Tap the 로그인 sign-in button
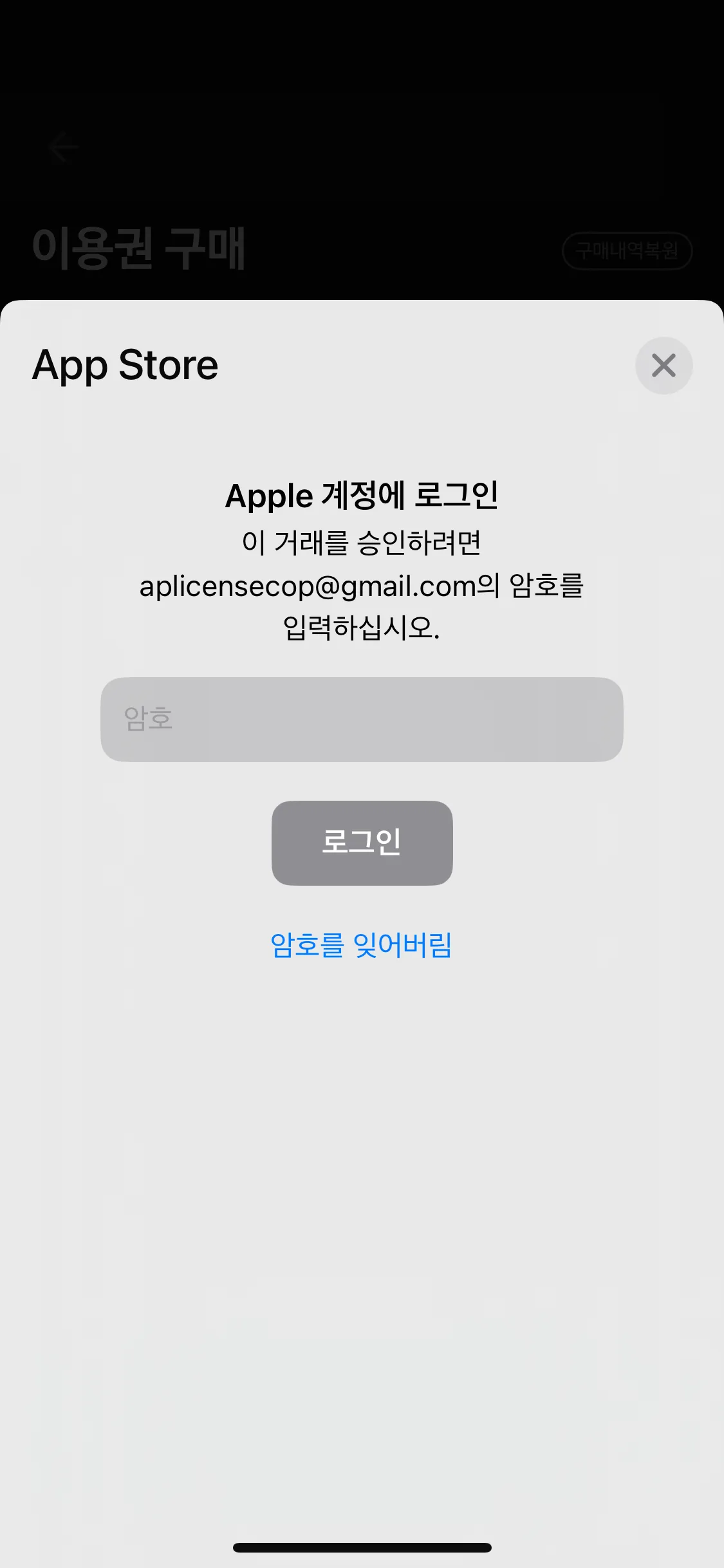The height and width of the screenshot is (1568, 724). (362, 843)
